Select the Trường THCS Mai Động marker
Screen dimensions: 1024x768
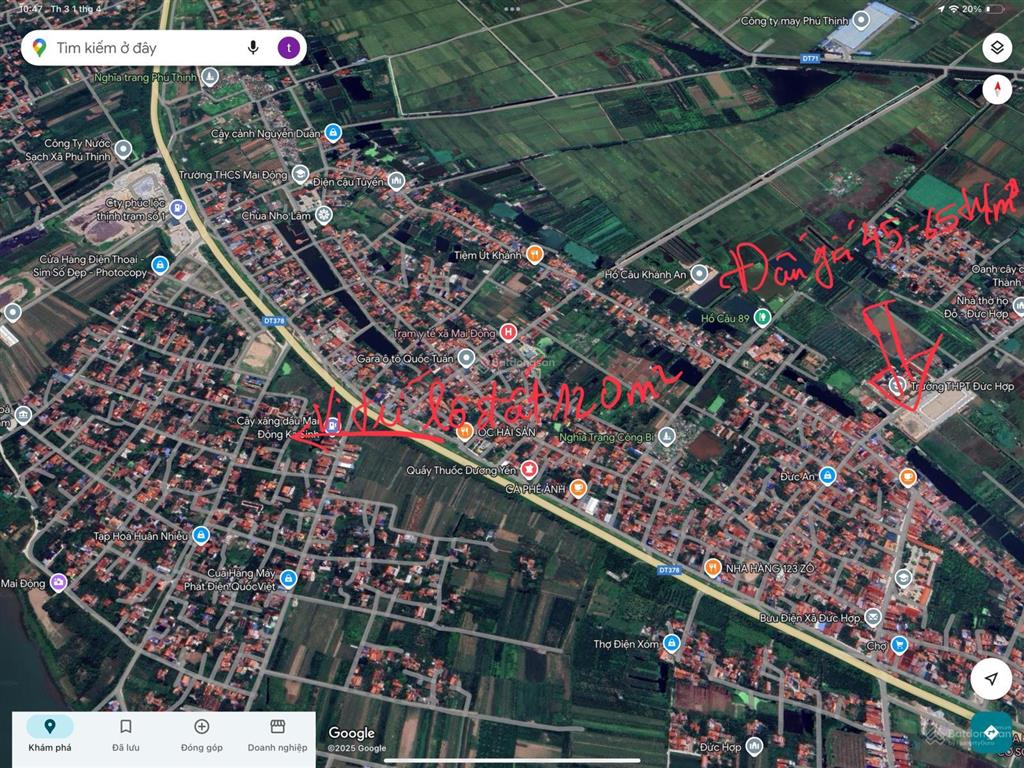coord(299,174)
